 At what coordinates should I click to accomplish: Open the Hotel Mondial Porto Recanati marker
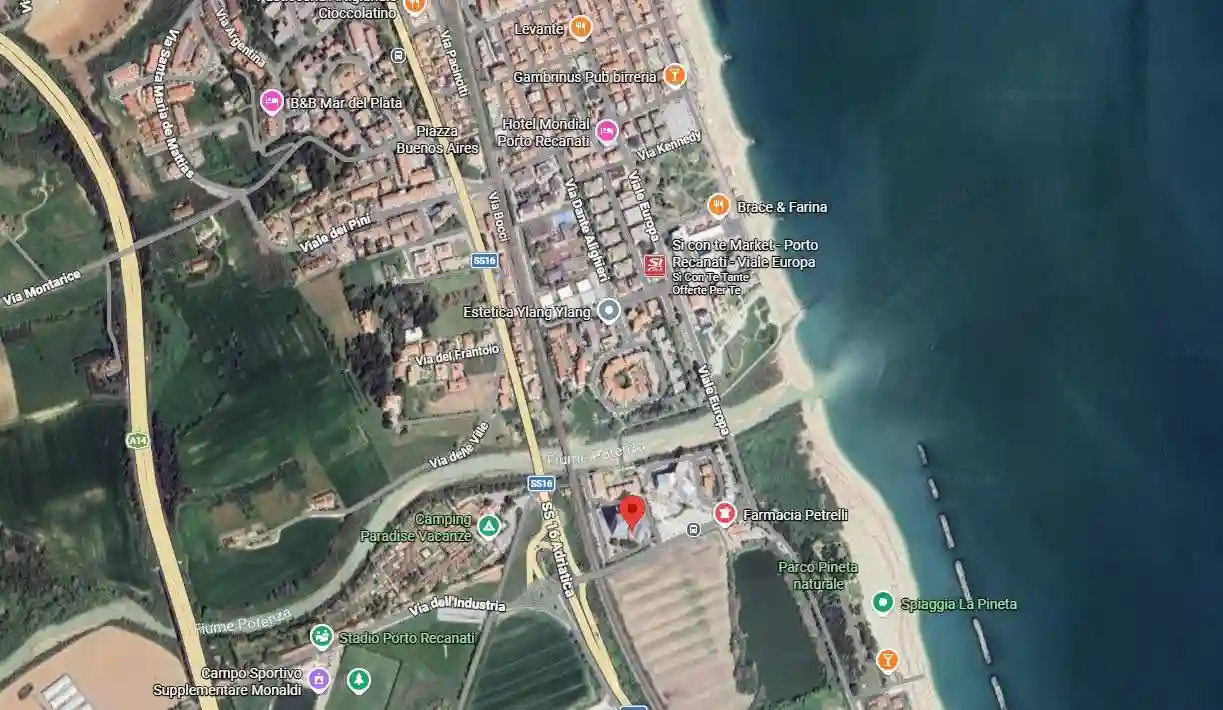click(606, 131)
